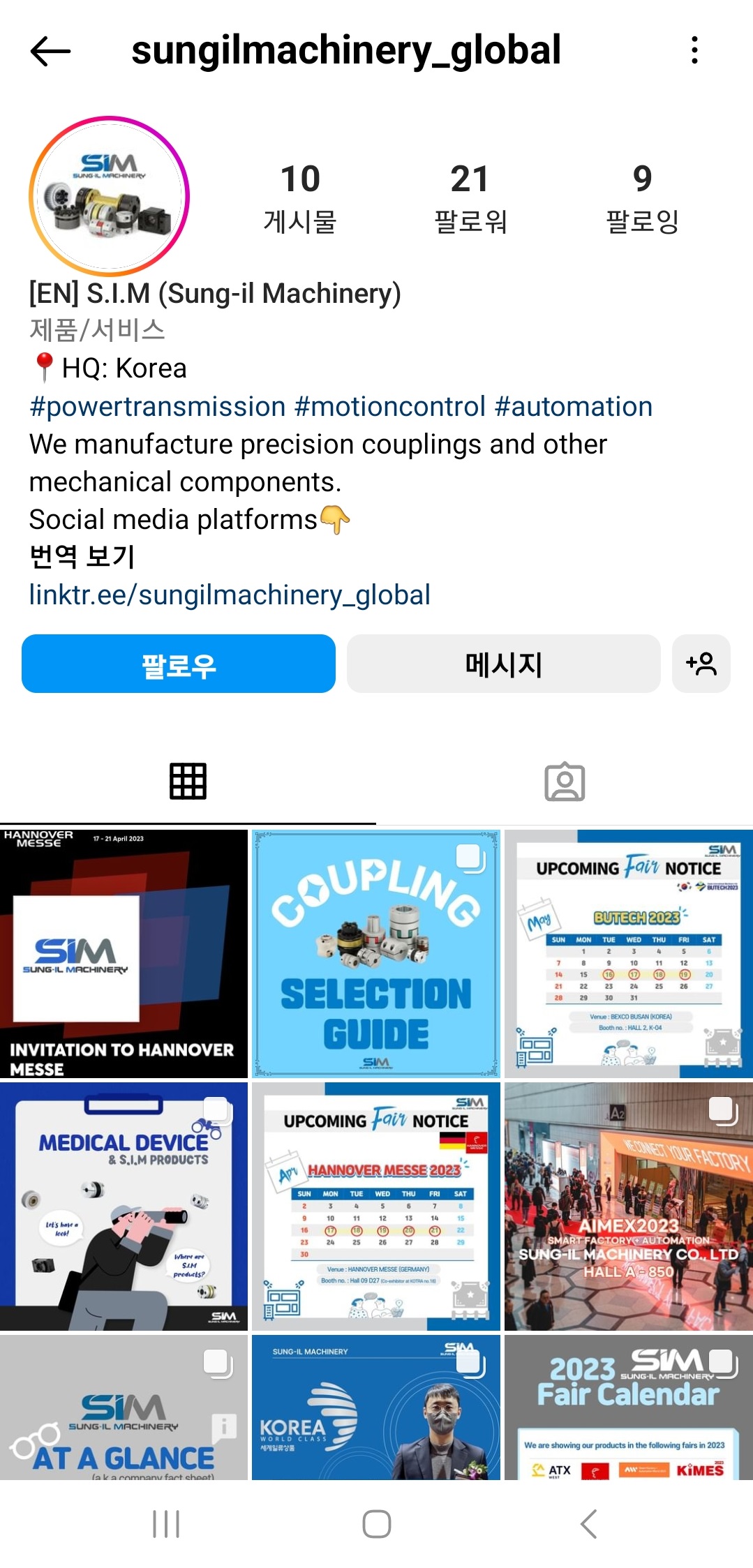Viewport: 753px width, 1568px height.
Task: View the AIMEX2023 photo post
Action: (629, 1207)
